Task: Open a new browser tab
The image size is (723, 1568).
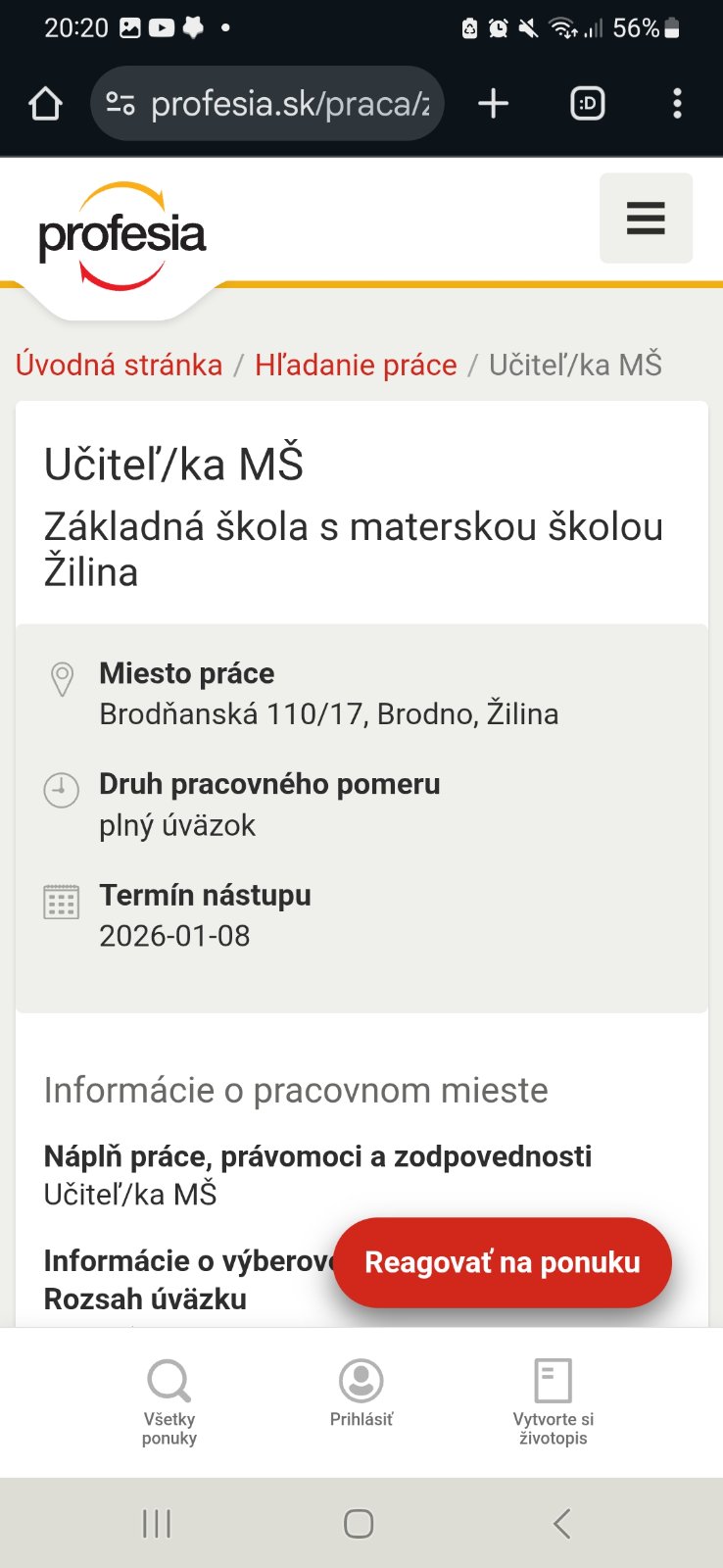Action: [494, 104]
